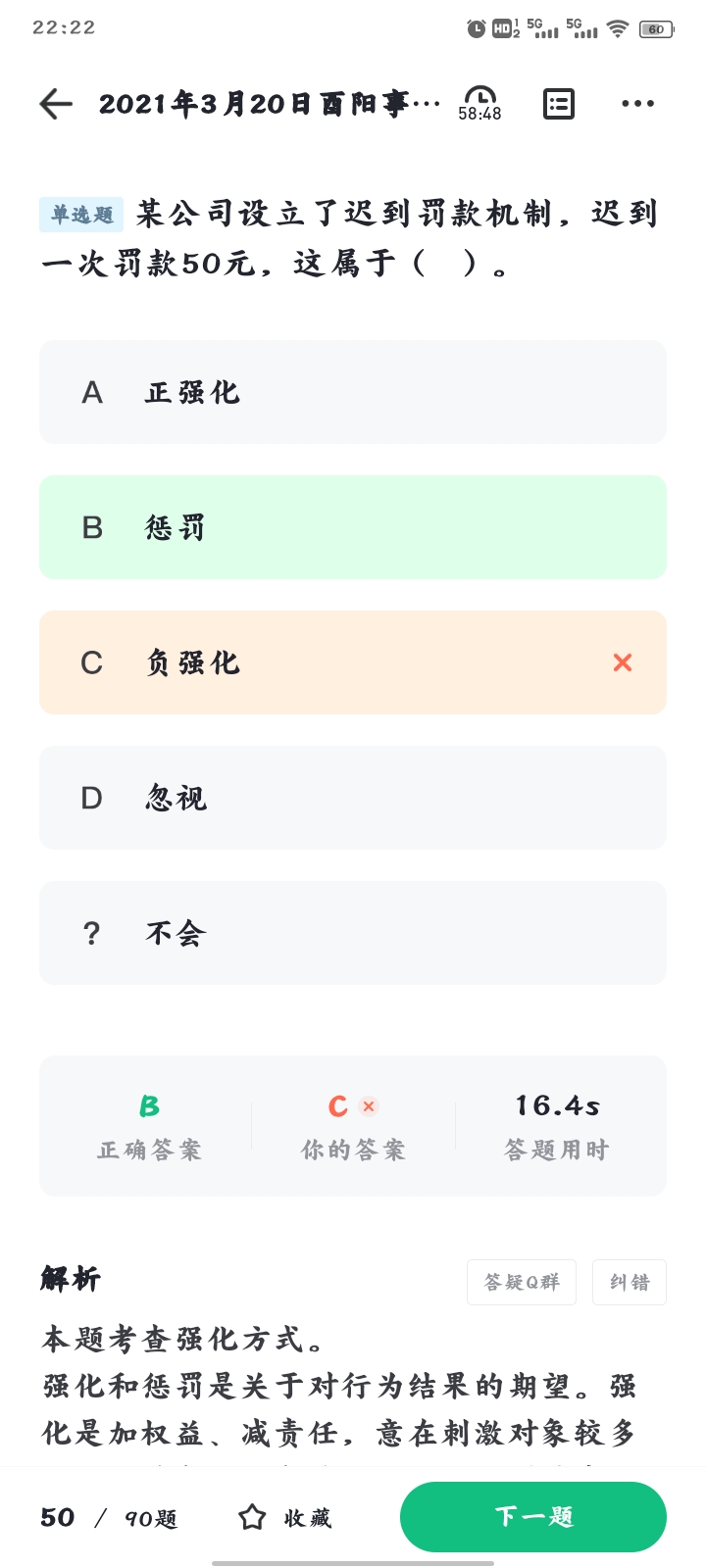
Task: Choose the 不会 option
Action: pyautogui.click(x=353, y=933)
